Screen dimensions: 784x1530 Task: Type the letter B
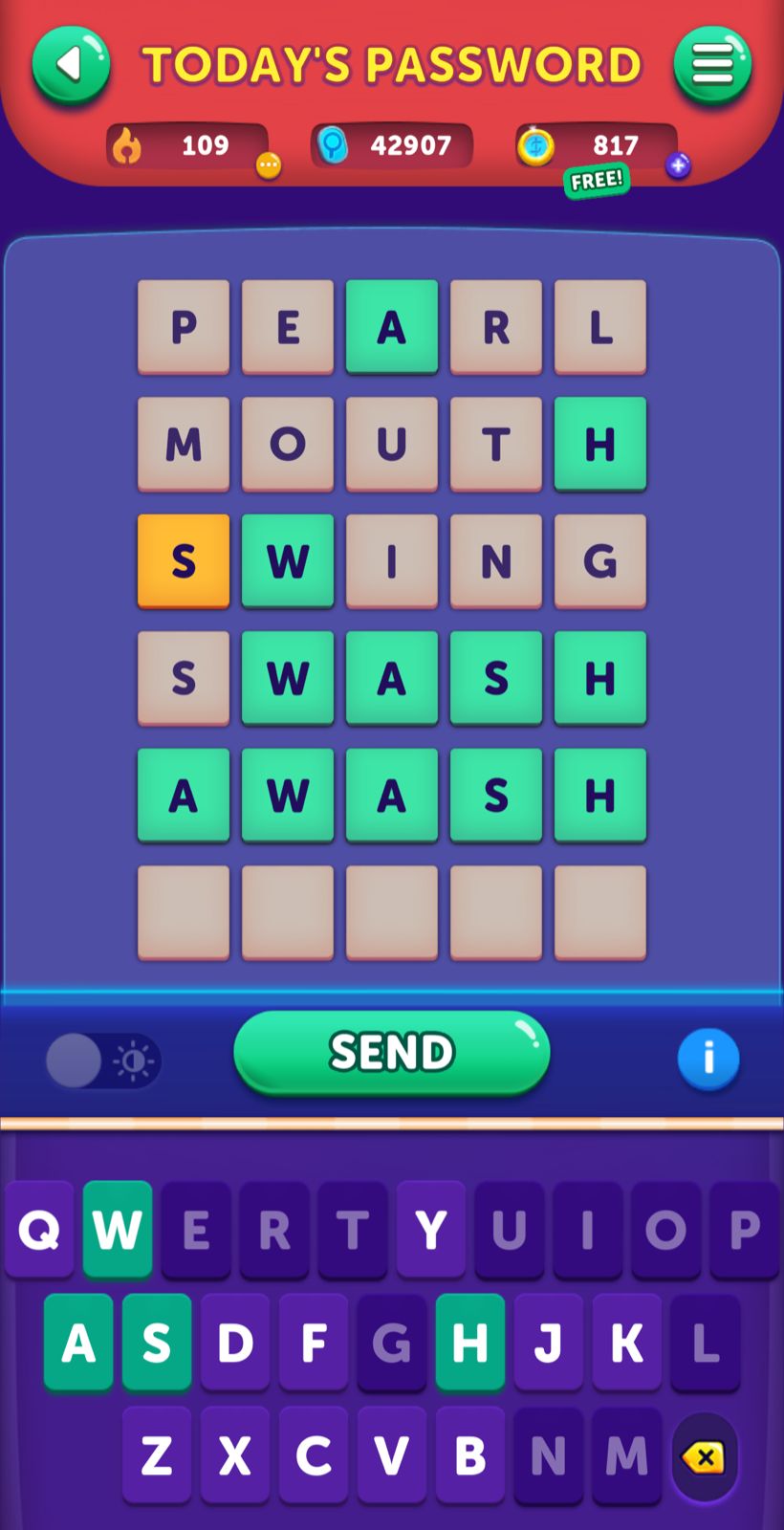point(470,1455)
